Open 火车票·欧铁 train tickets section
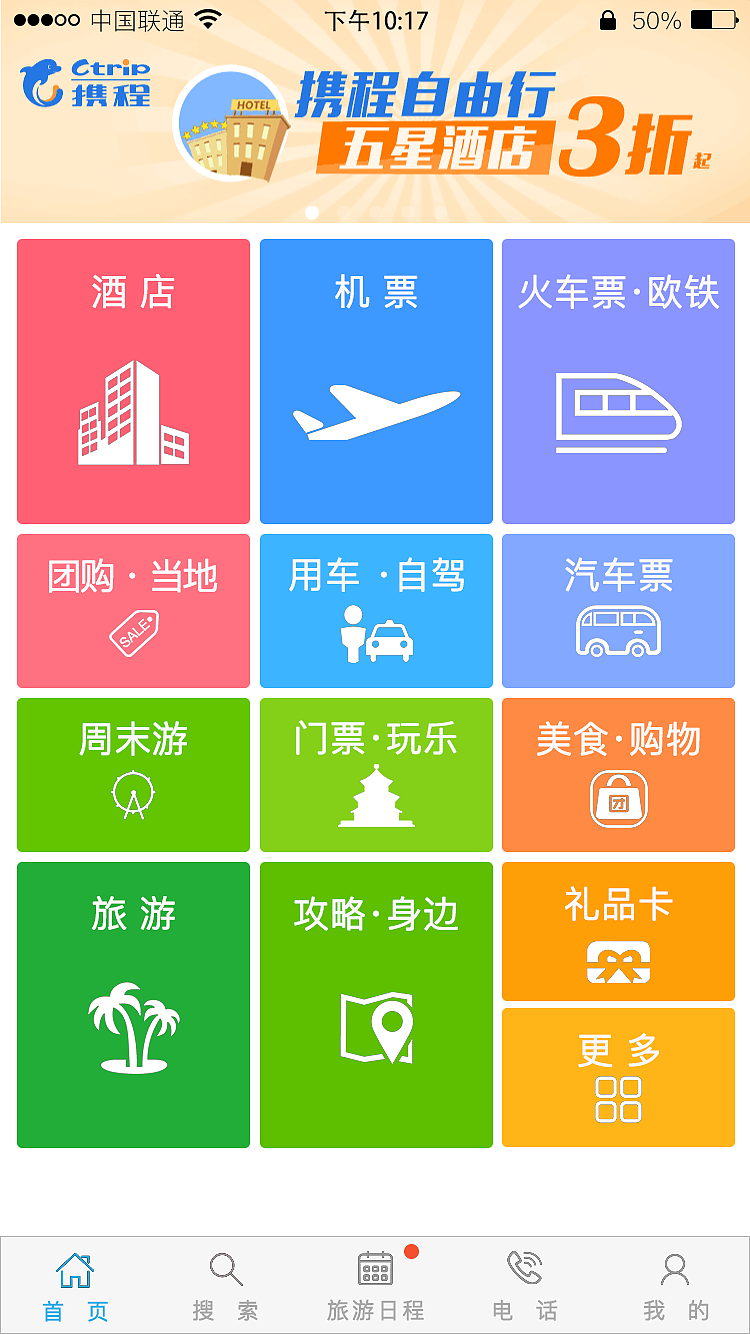 [x=617, y=380]
